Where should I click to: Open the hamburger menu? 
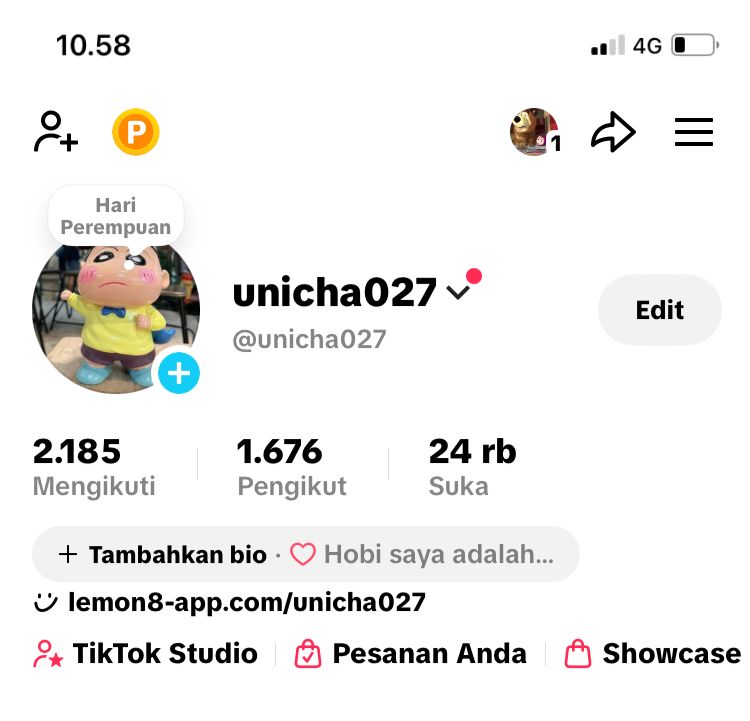tap(693, 132)
